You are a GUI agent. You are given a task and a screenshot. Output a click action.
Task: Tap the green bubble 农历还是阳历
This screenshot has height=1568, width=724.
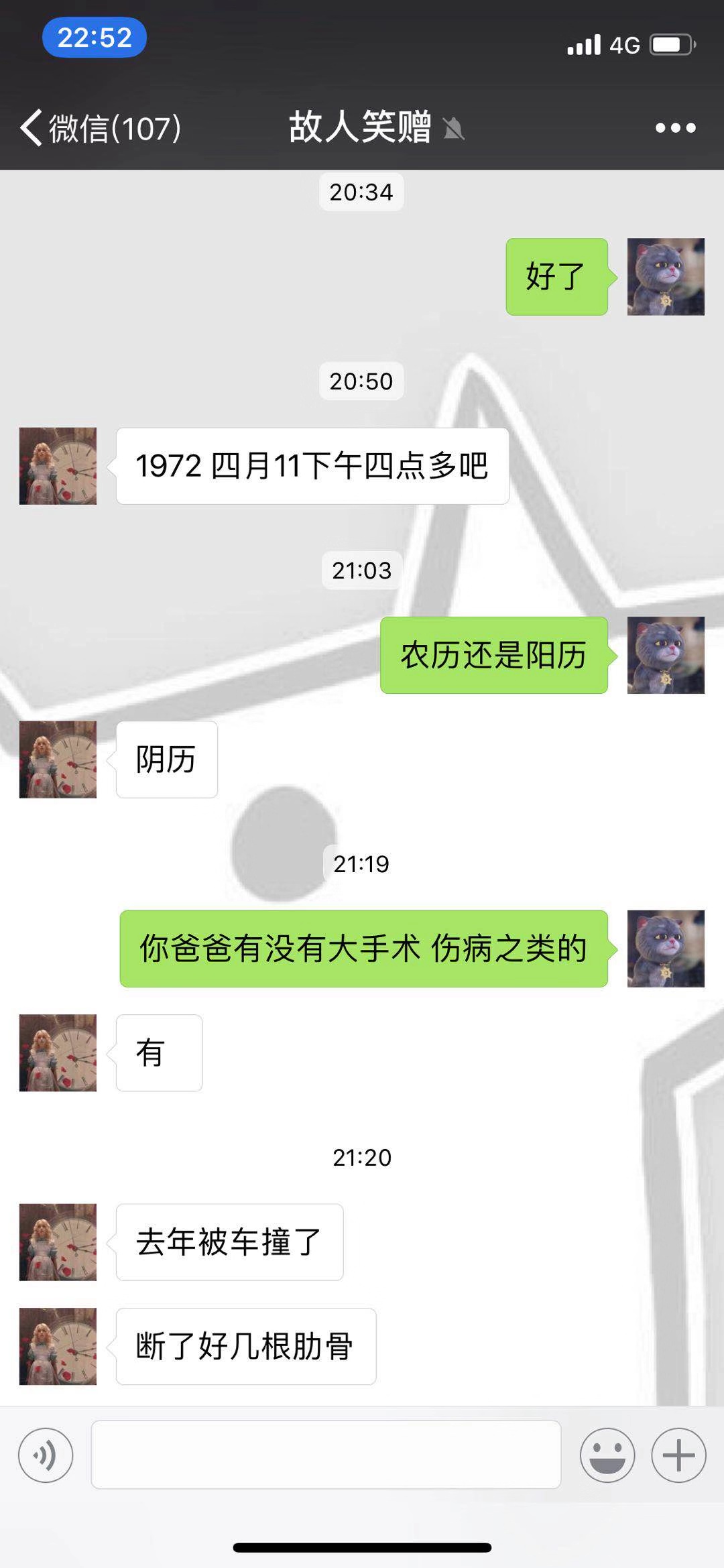[x=494, y=656]
